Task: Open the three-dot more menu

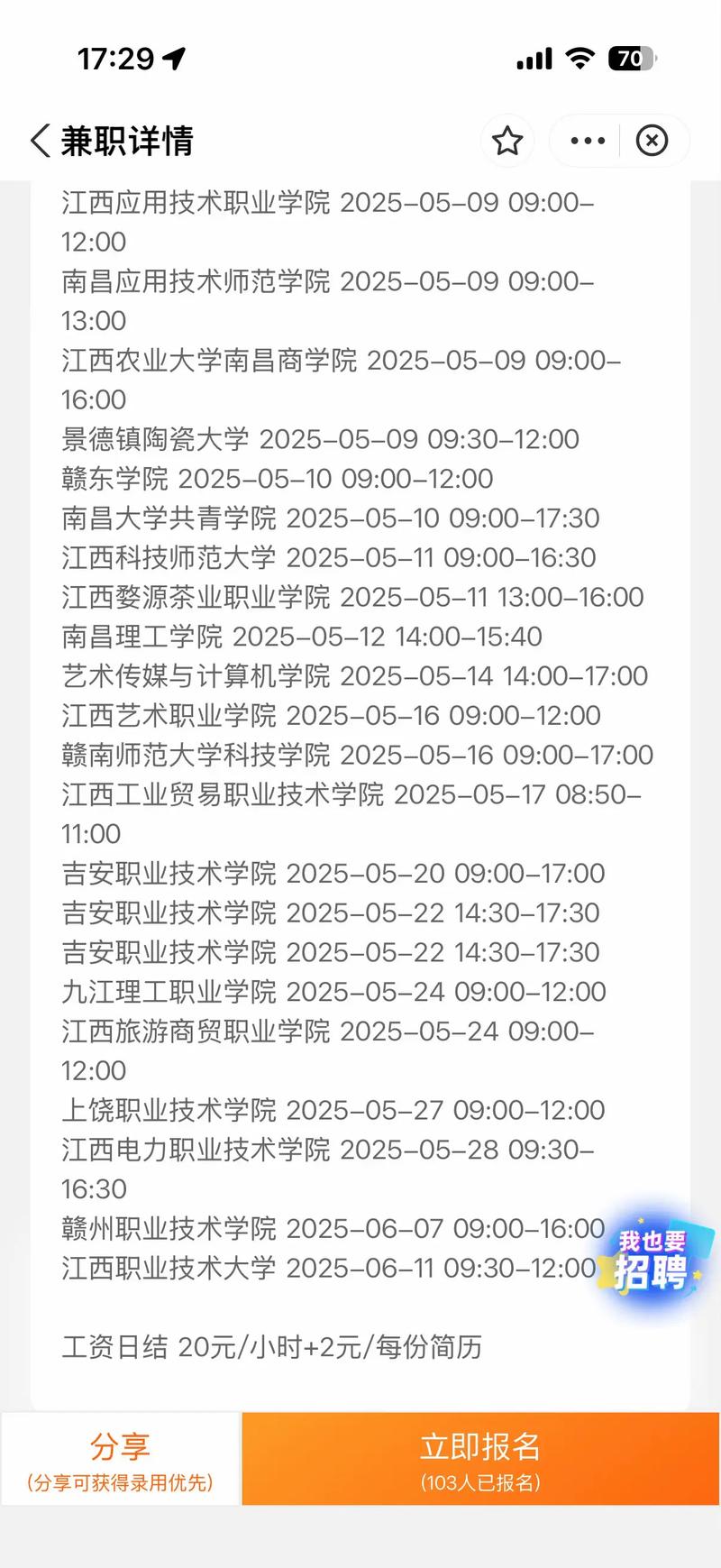Action: 588,141
